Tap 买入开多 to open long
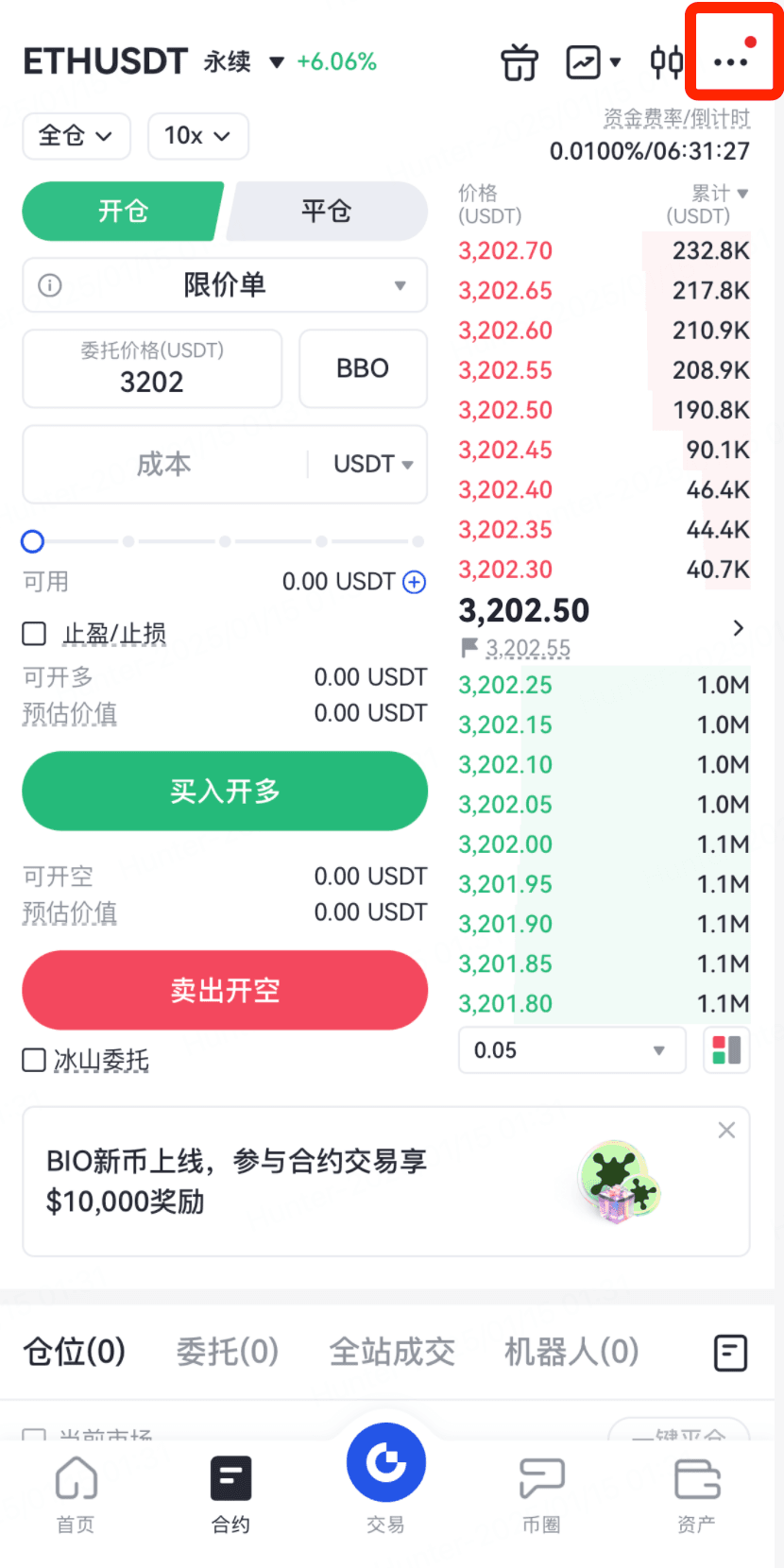The image size is (784, 1568). (225, 791)
